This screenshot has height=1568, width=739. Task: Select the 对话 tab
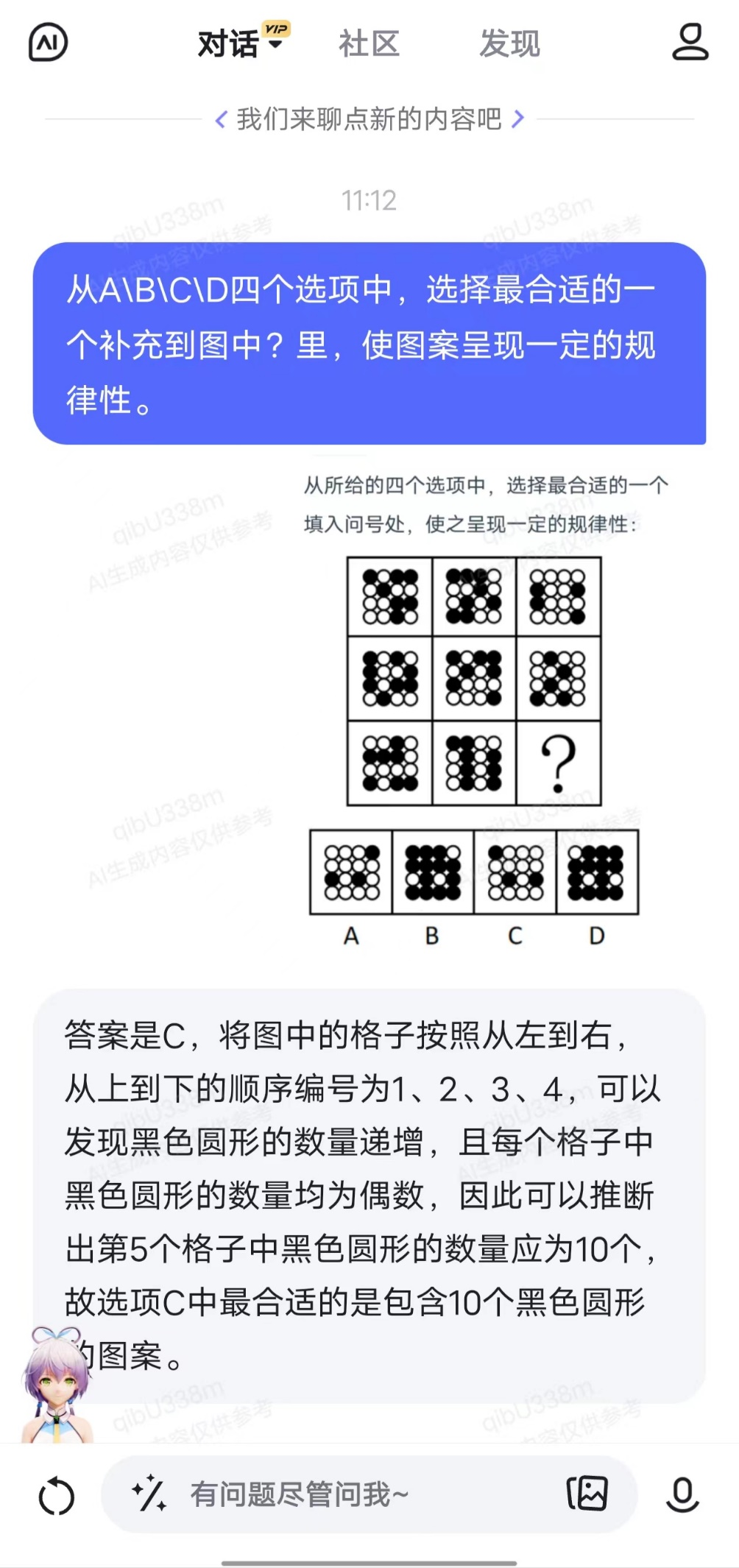[229, 44]
